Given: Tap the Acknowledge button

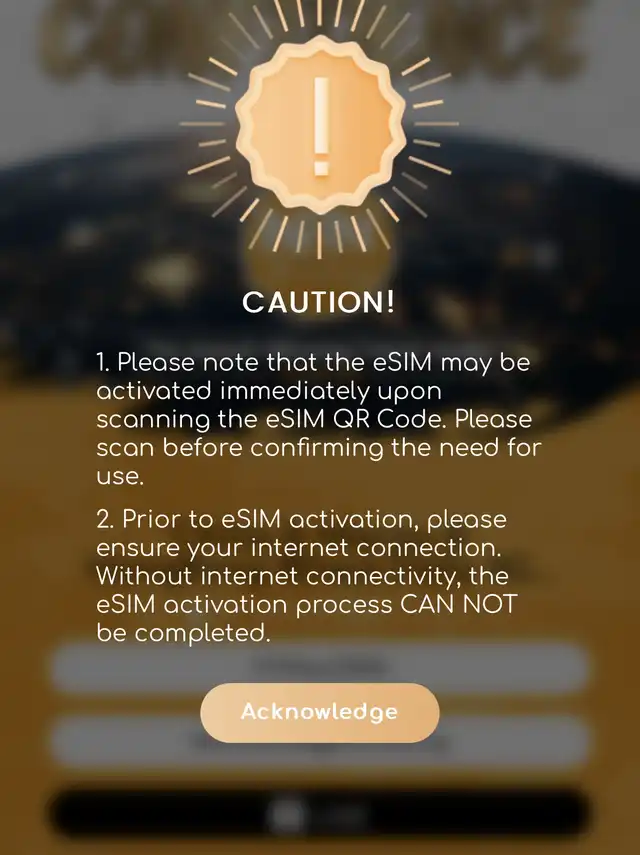Looking at the screenshot, I should click(x=319, y=712).
